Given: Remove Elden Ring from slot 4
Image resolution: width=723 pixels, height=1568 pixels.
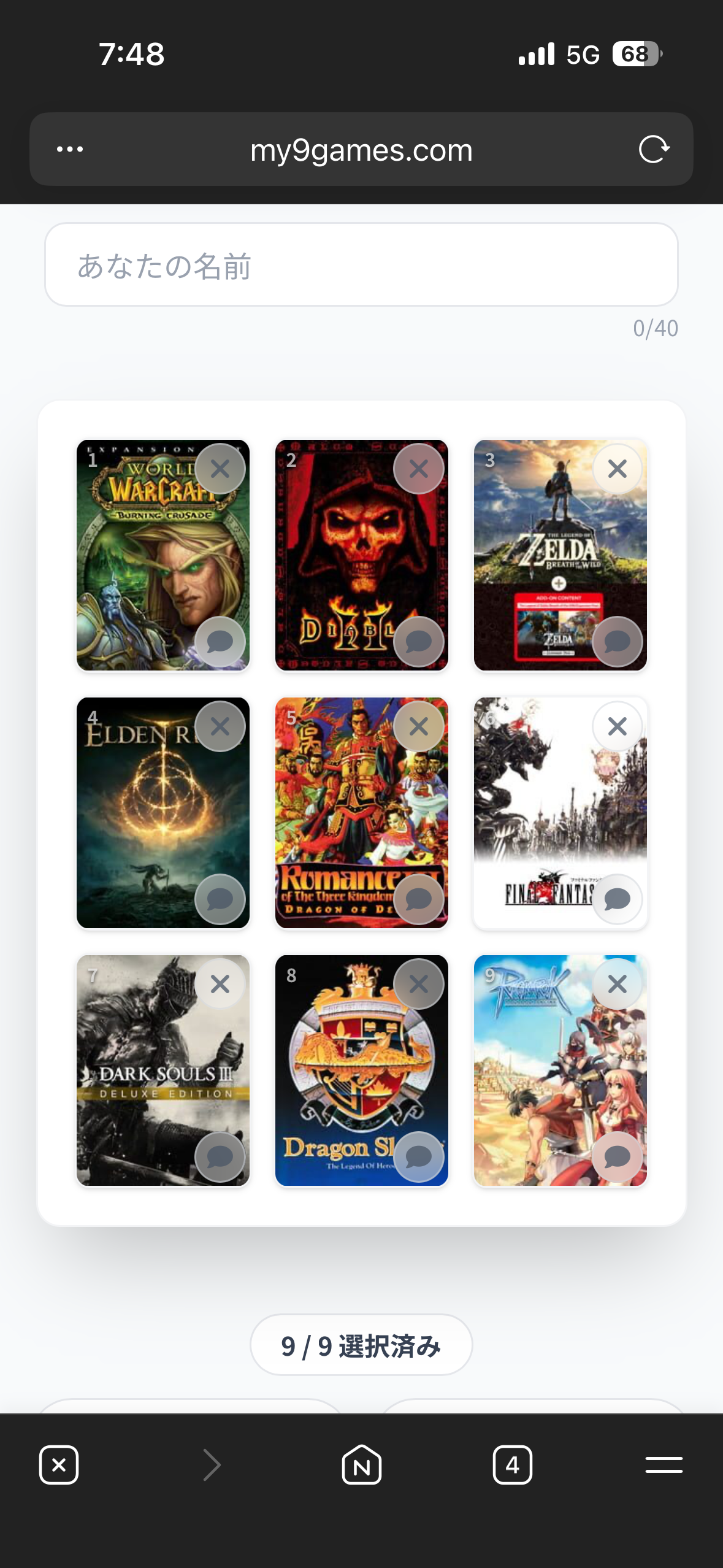Looking at the screenshot, I should coord(220,726).
